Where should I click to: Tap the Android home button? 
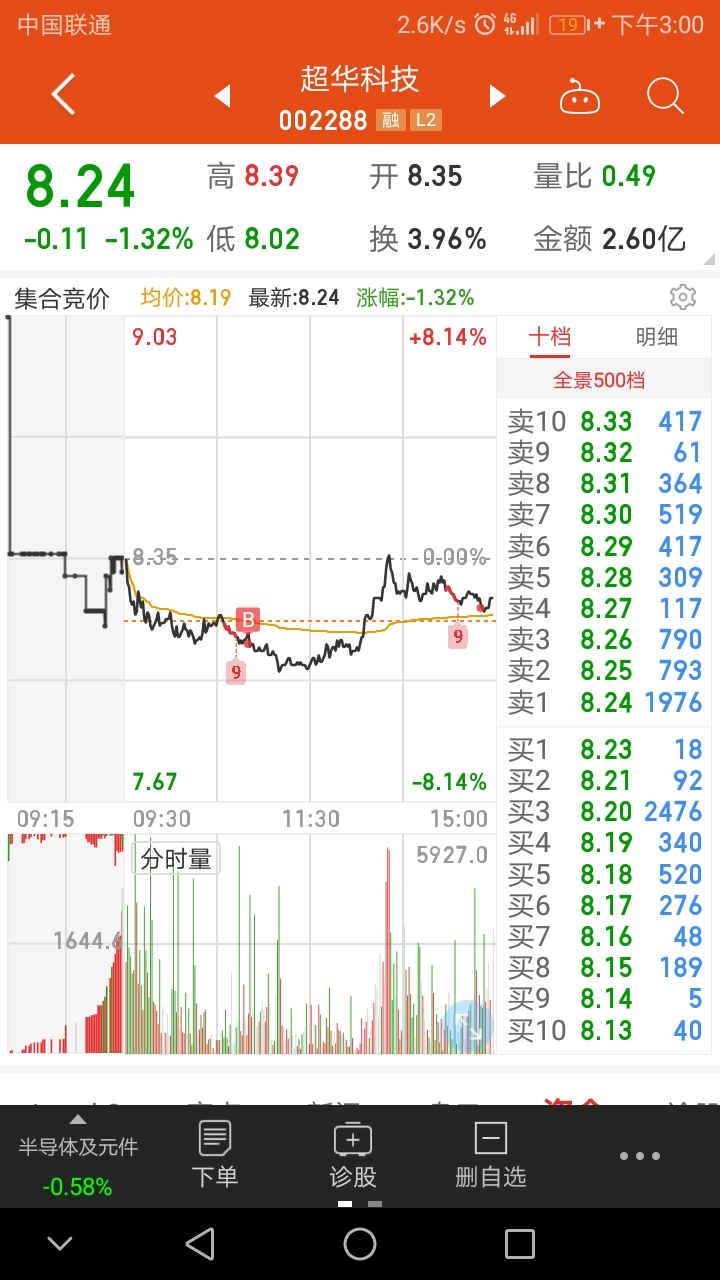click(360, 1244)
